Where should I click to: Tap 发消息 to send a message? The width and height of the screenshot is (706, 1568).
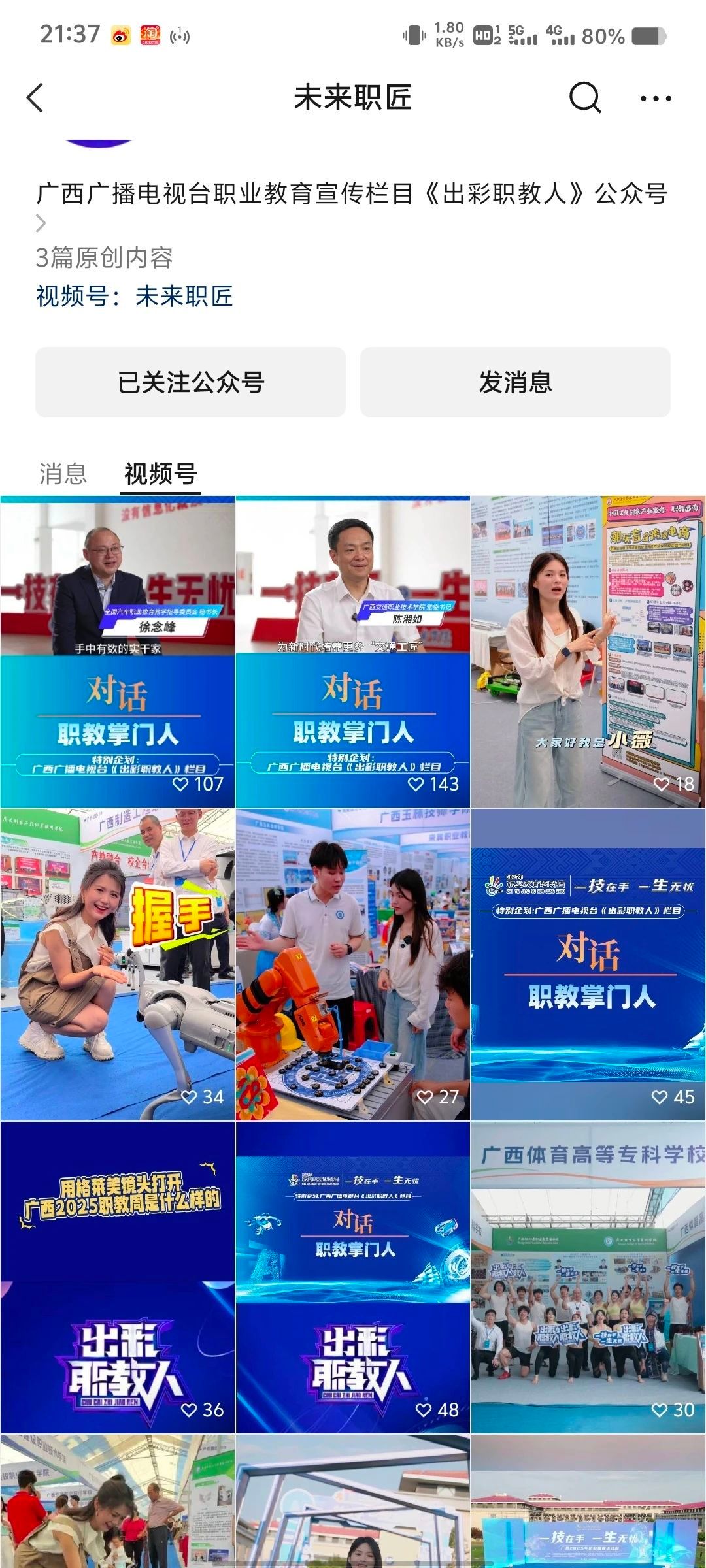point(515,382)
